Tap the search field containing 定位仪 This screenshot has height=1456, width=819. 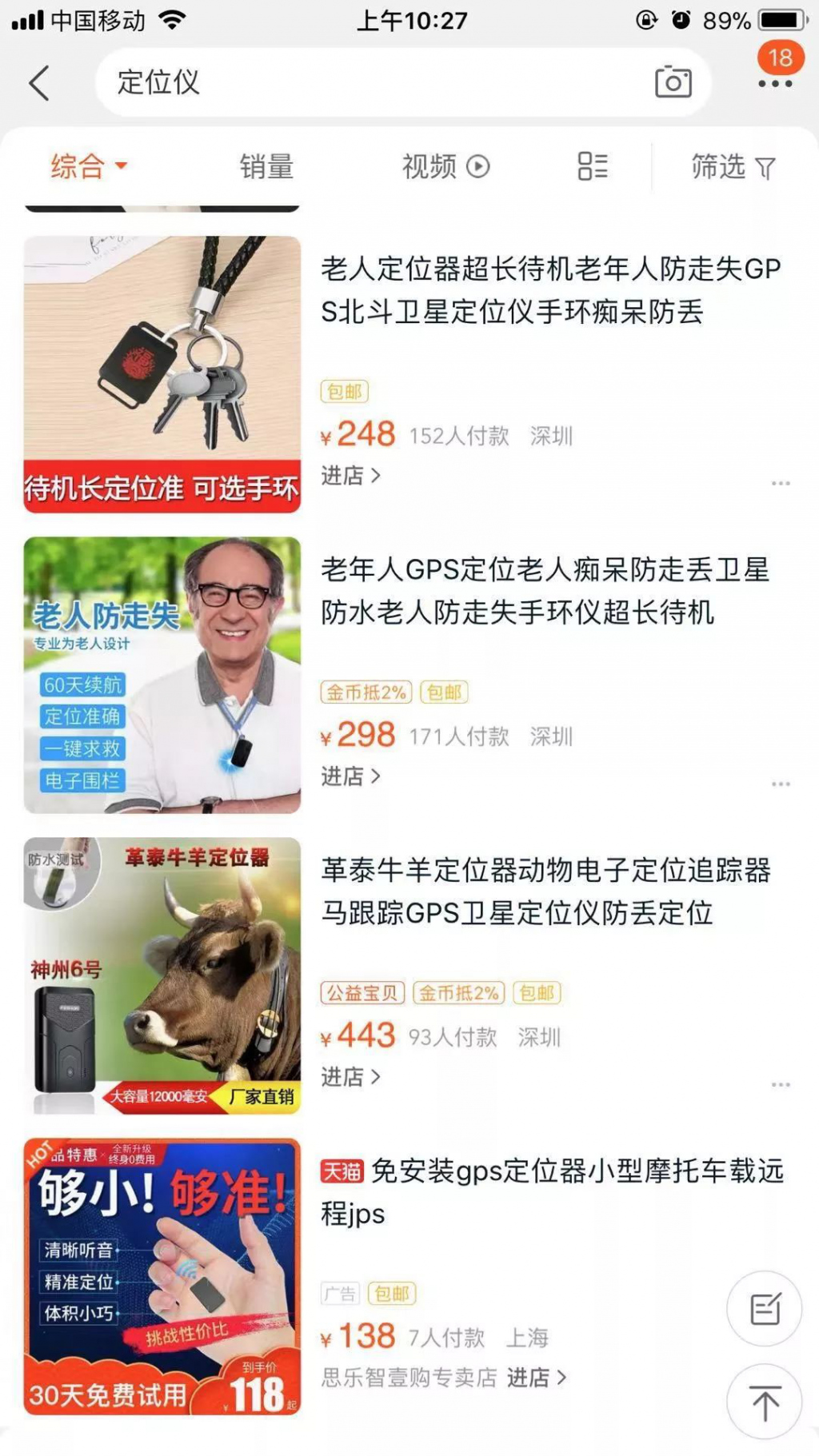pyautogui.click(x=402, y=82)
